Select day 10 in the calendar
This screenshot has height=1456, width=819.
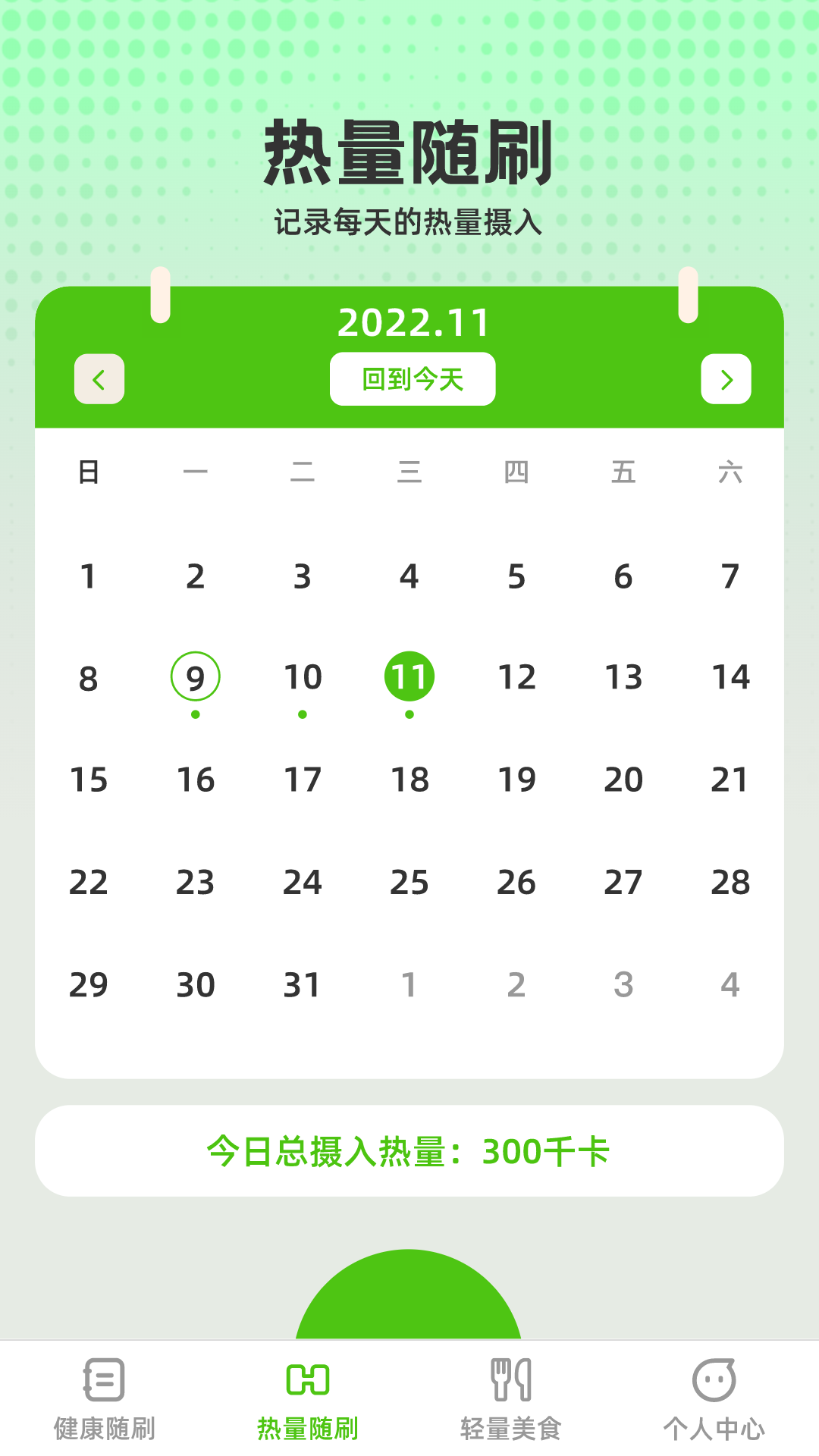point(303,677)
